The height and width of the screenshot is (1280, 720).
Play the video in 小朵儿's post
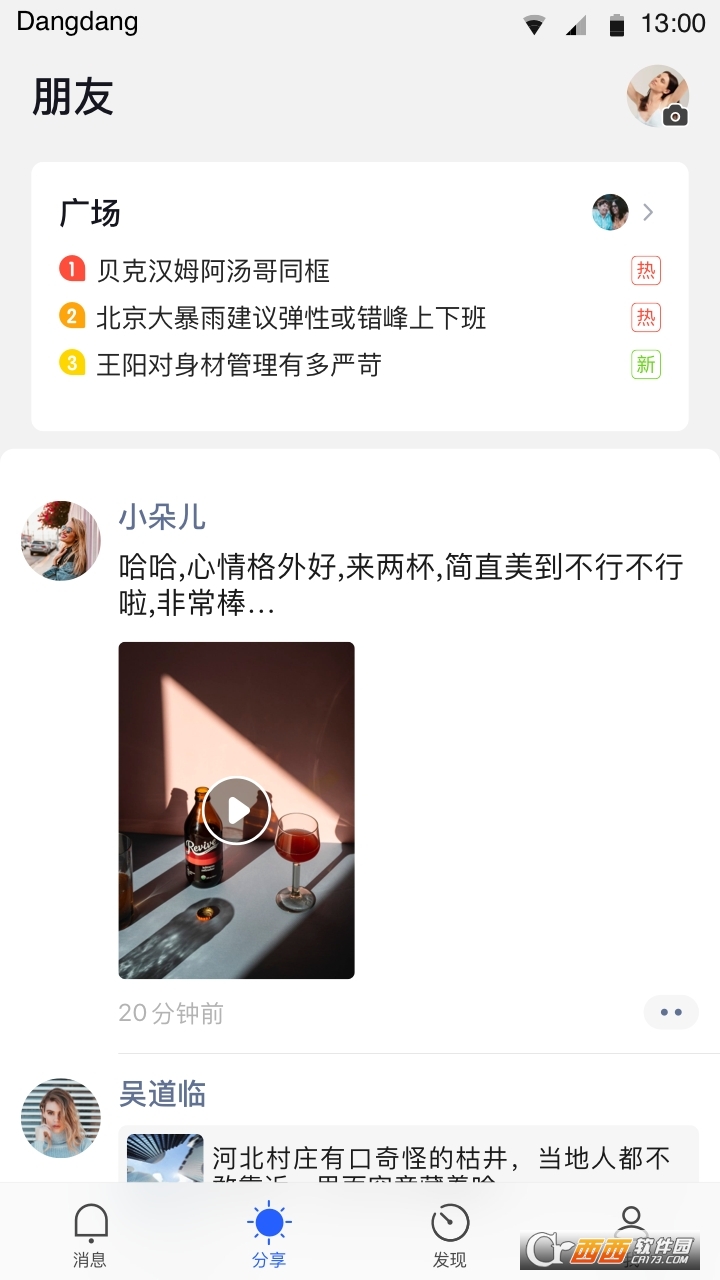coord(237,810)
